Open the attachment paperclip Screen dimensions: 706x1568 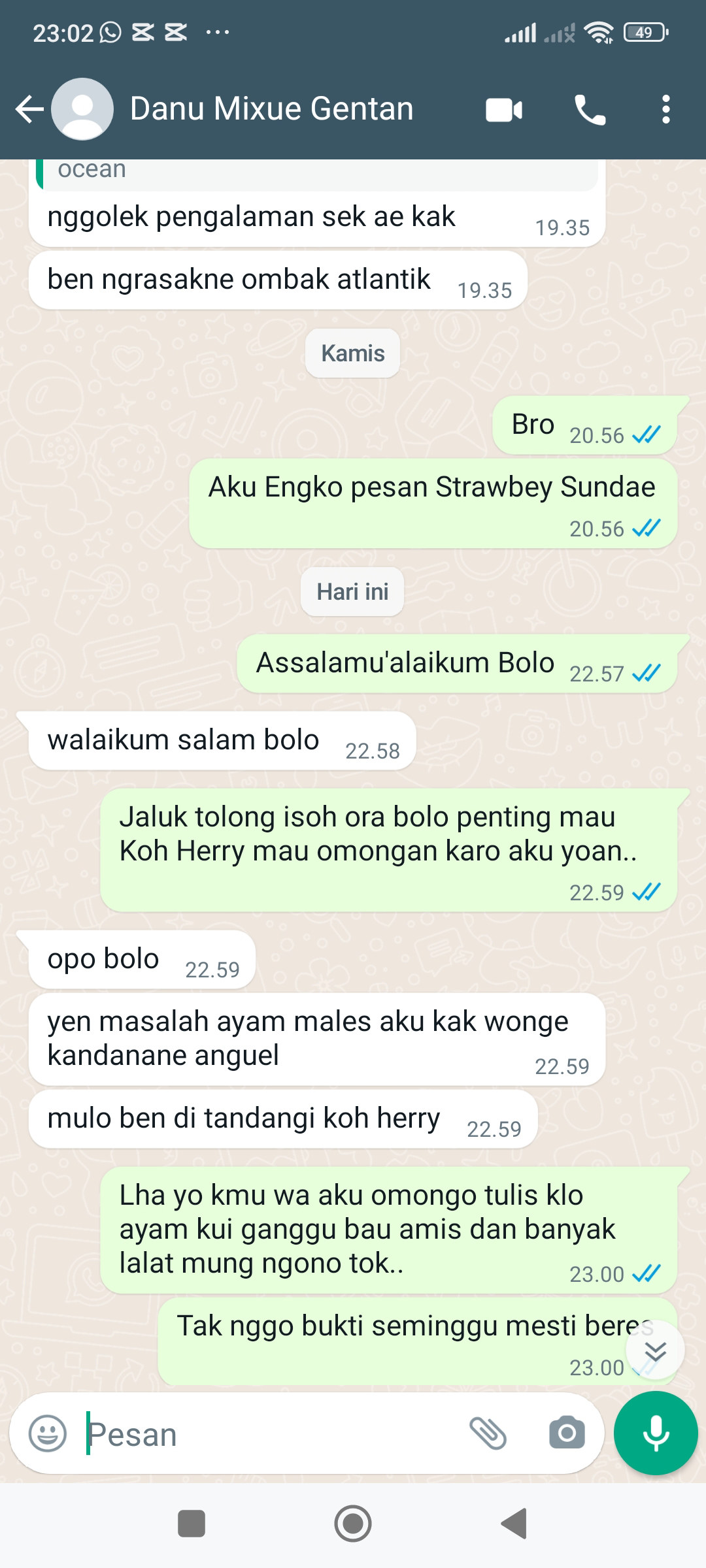[x=488, y=1433]
